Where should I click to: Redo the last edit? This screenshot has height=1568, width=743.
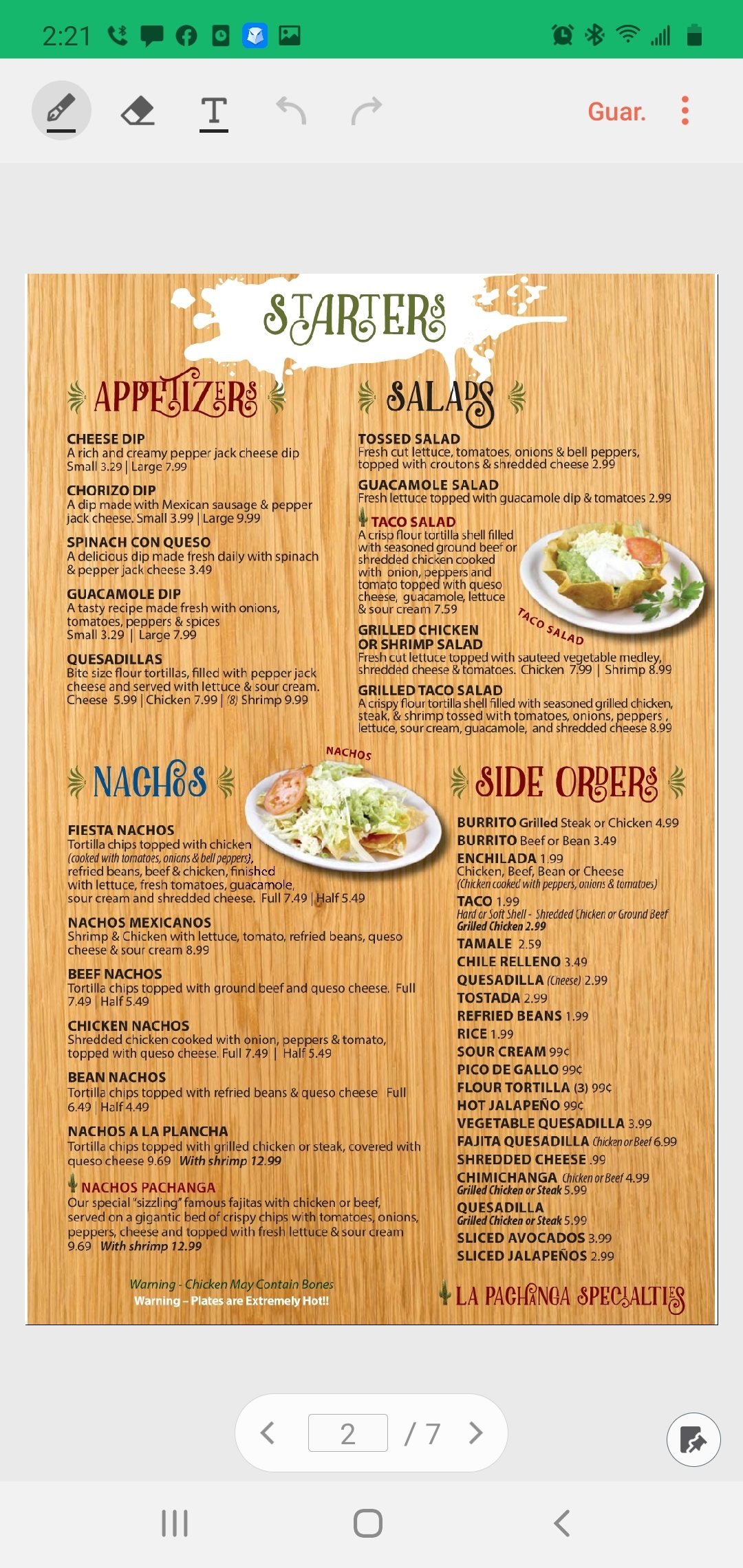[367, 111]
